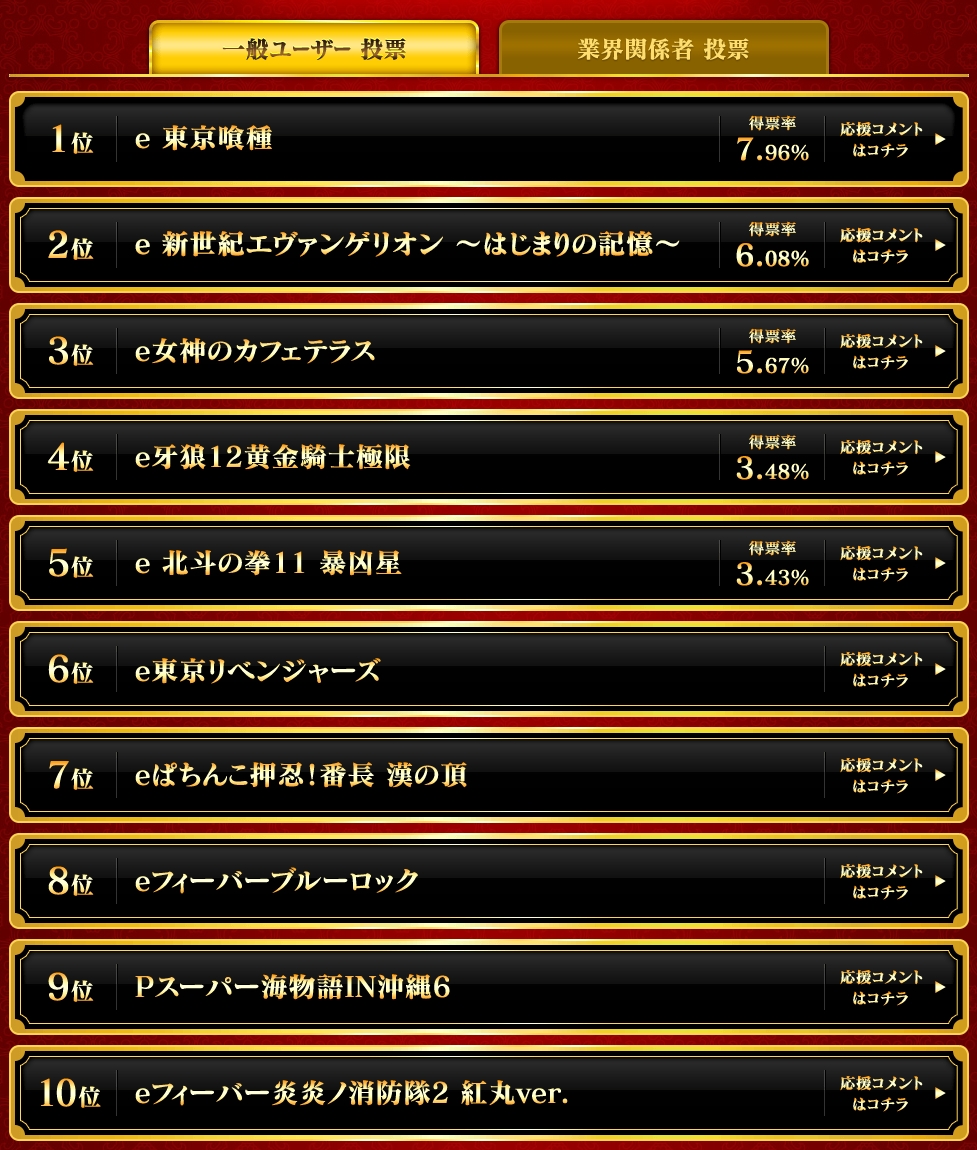Viewport: 977px width, 1150px height.
Task: Click the ranking panel for e 新世紀エヴァンゲリオン
Action: pyautogui.click(x=420, y=247)
